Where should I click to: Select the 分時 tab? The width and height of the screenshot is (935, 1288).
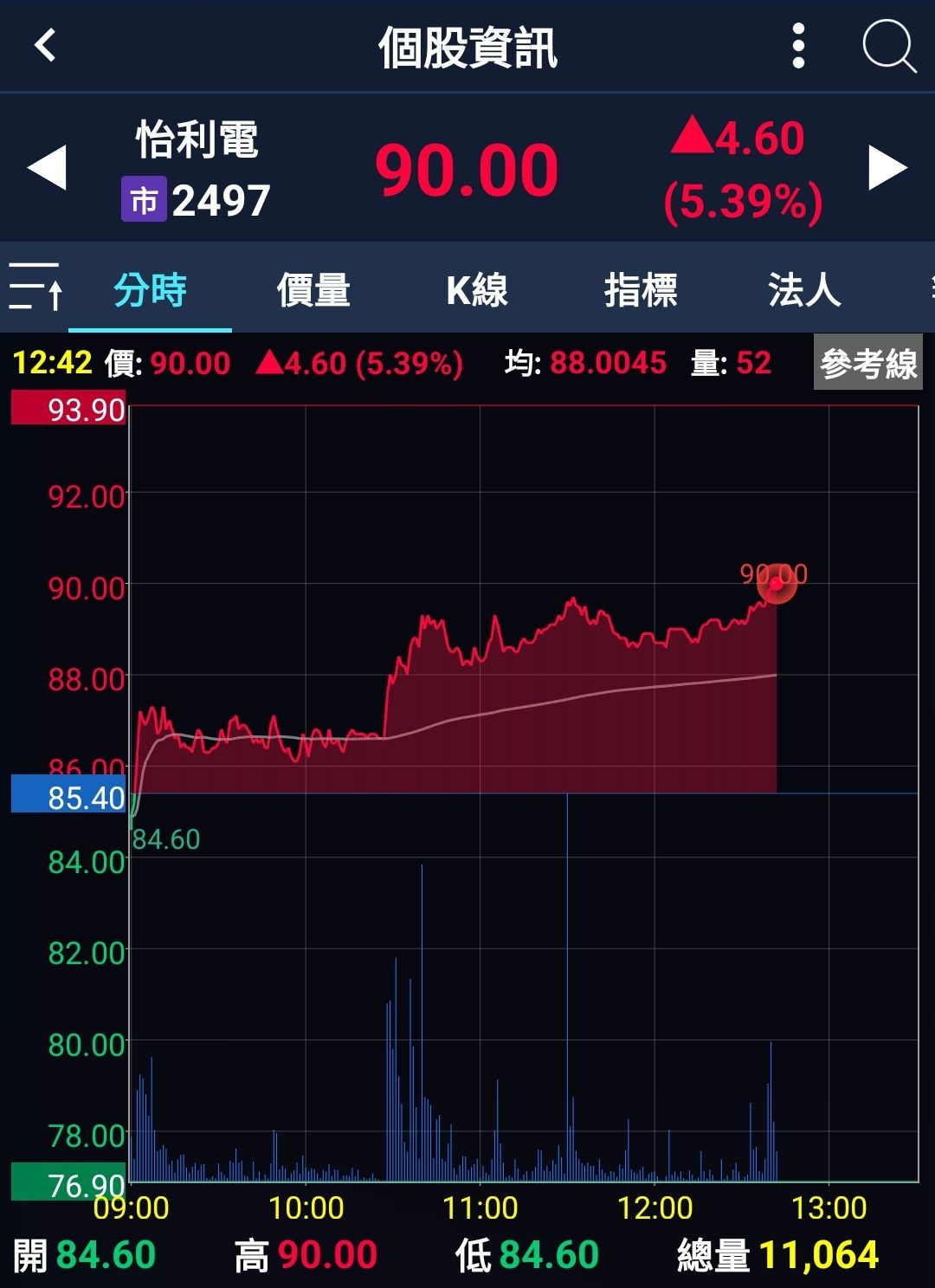151,289
